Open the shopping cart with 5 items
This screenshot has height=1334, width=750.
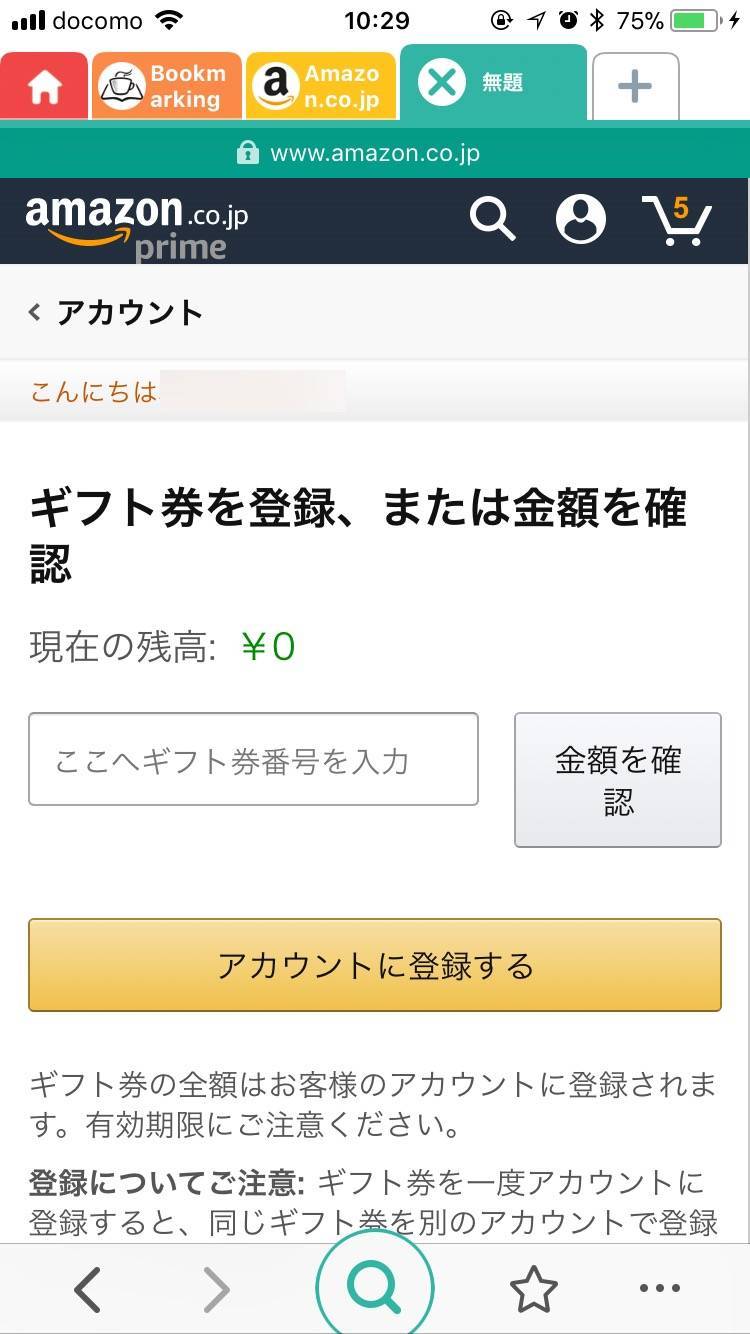click(x=676, y=219)
